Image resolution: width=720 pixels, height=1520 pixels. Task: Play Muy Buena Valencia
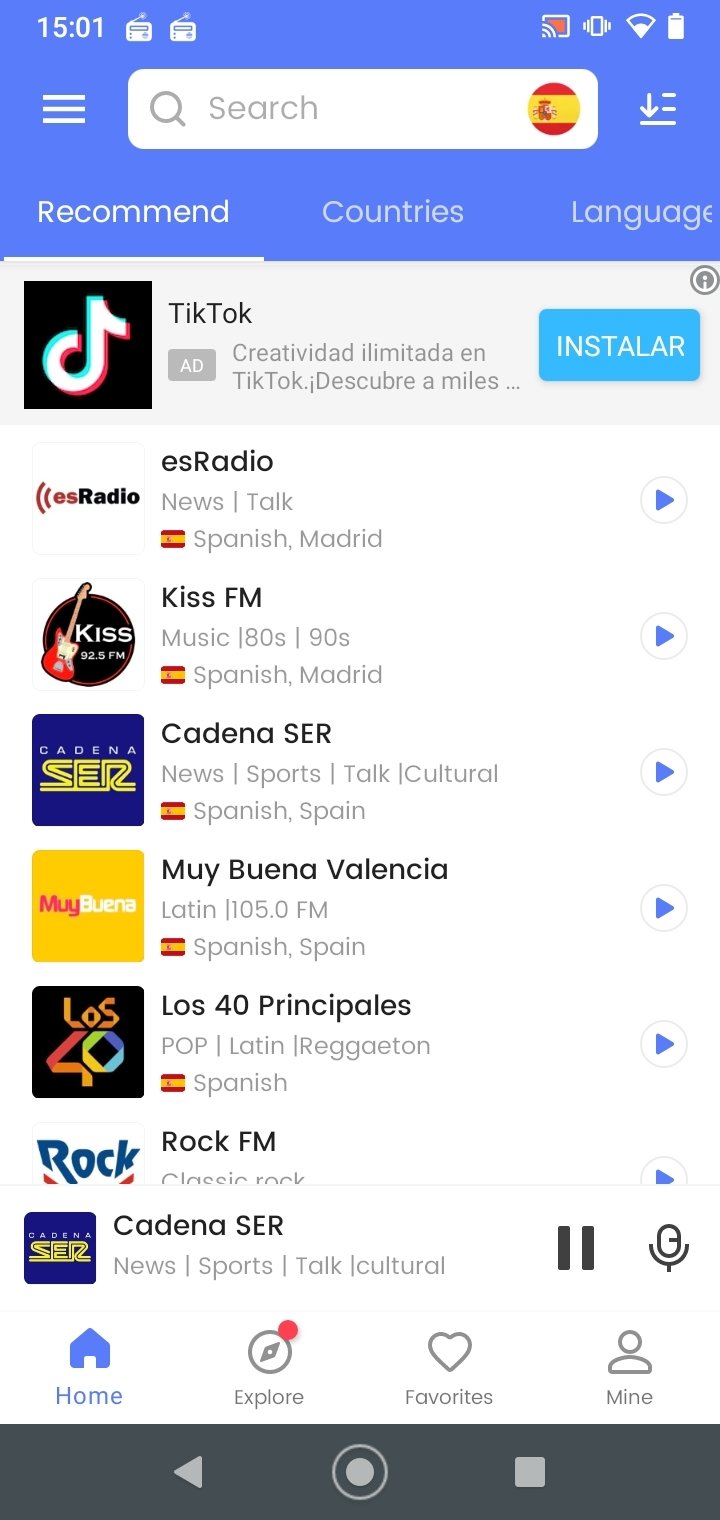click(x=664, y=908)
